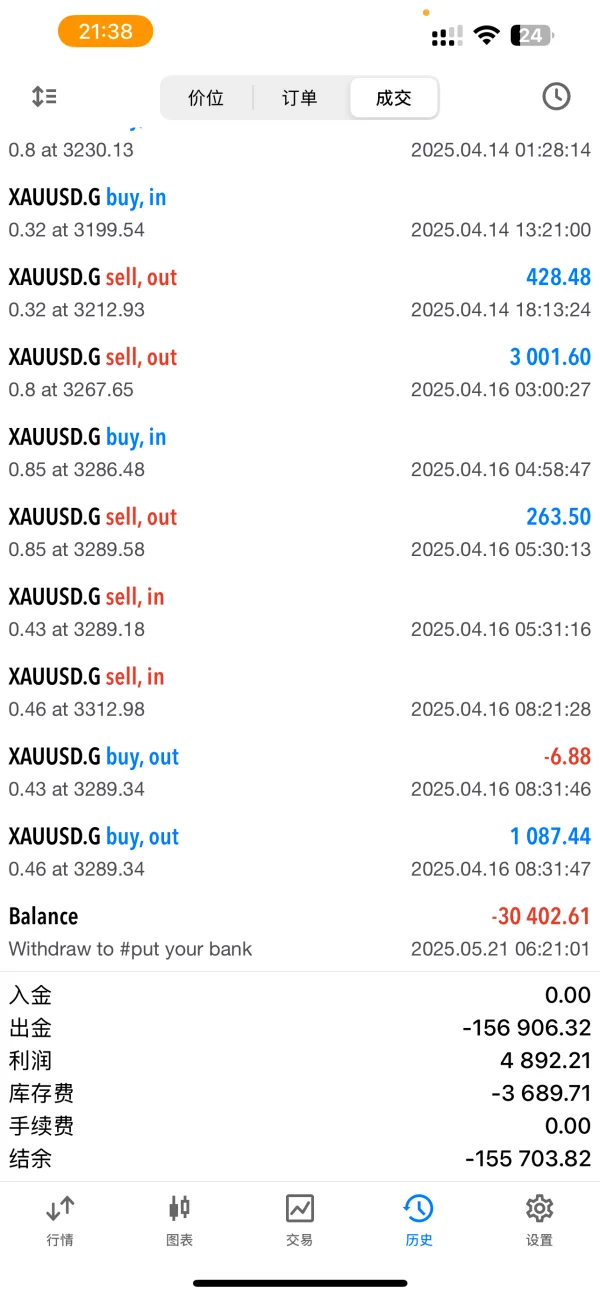Switch to the 订单 tab
The image size is (600, 1298).
[299, 98]
